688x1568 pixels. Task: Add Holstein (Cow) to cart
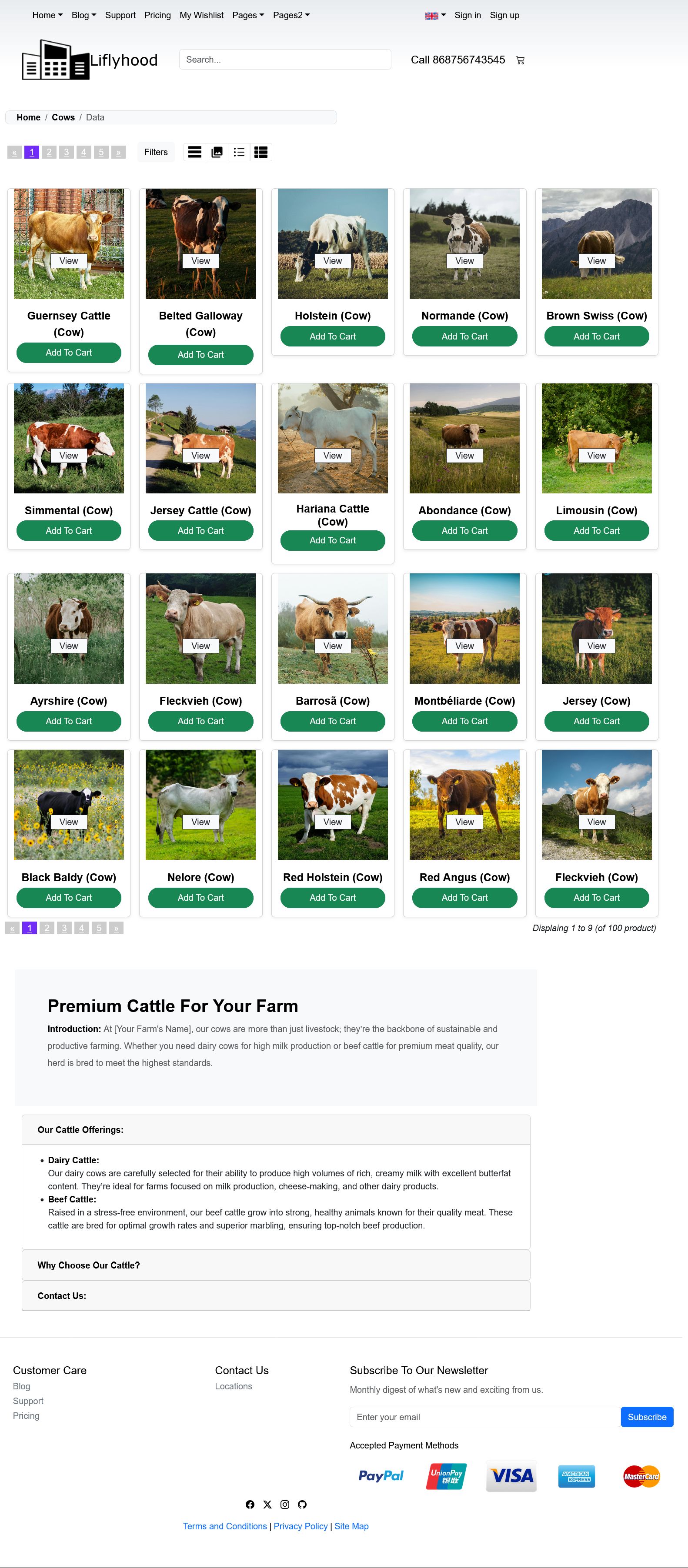(x=332, y=336)
